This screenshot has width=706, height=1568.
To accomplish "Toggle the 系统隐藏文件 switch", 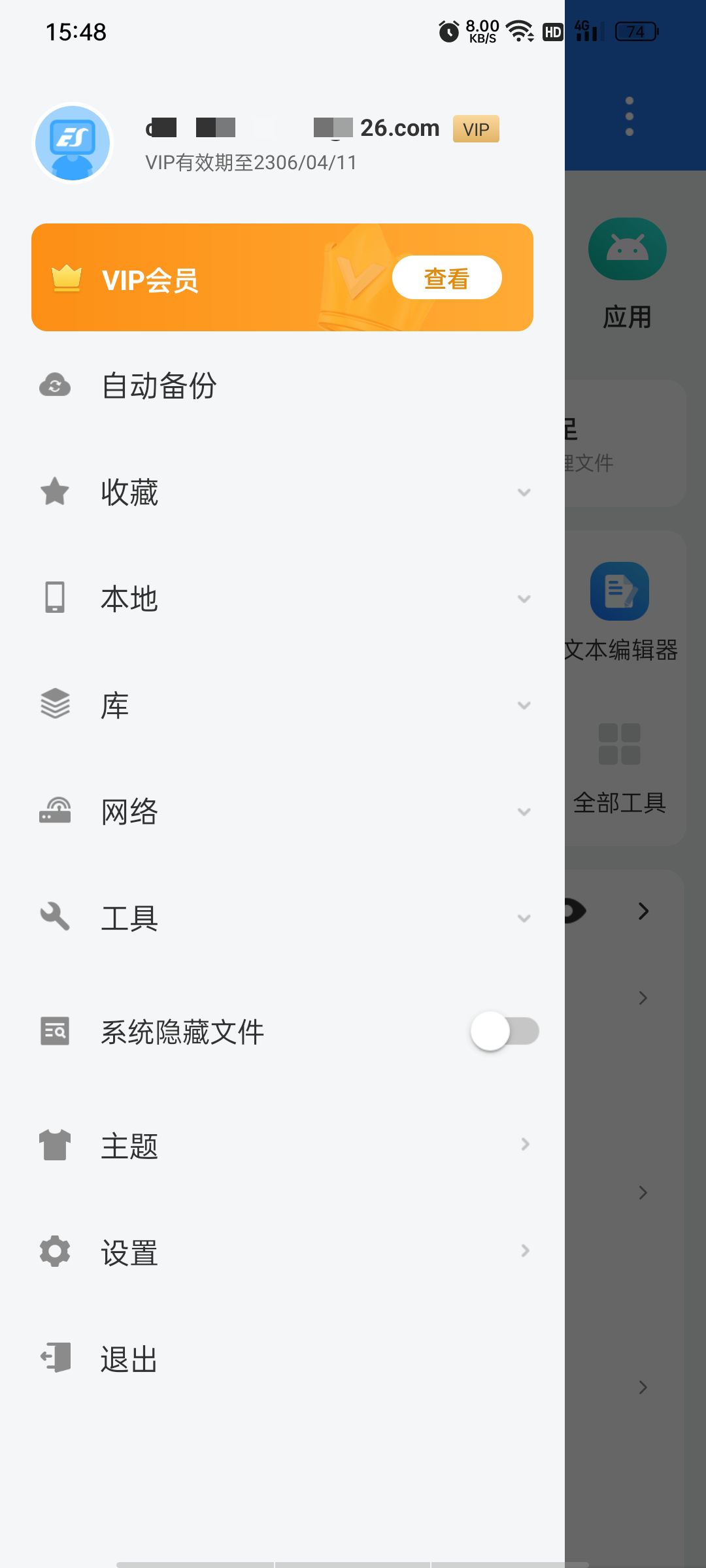I will pyautogui.click(x=505, y=1031).
